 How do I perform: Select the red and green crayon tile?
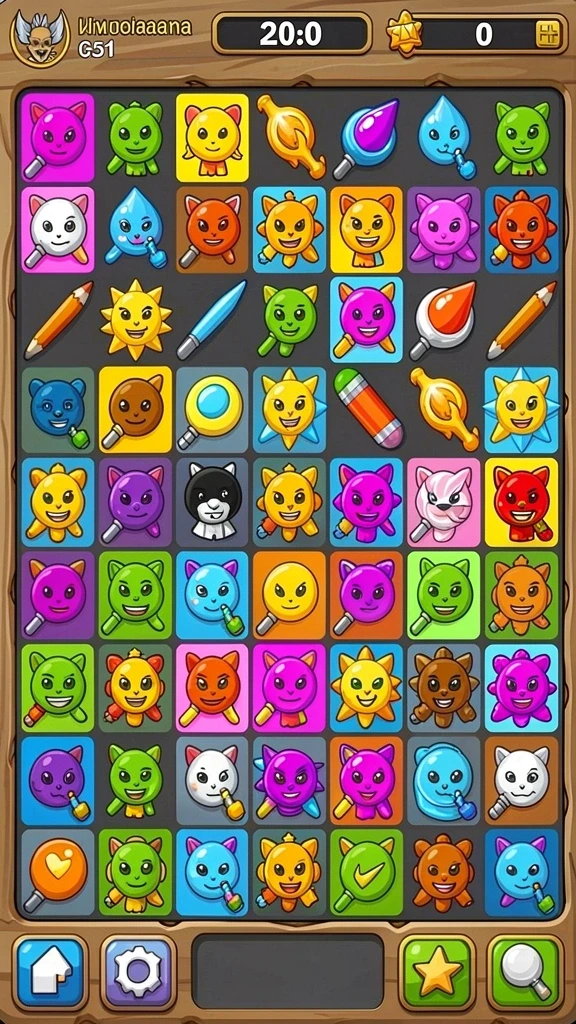point(368,408)
